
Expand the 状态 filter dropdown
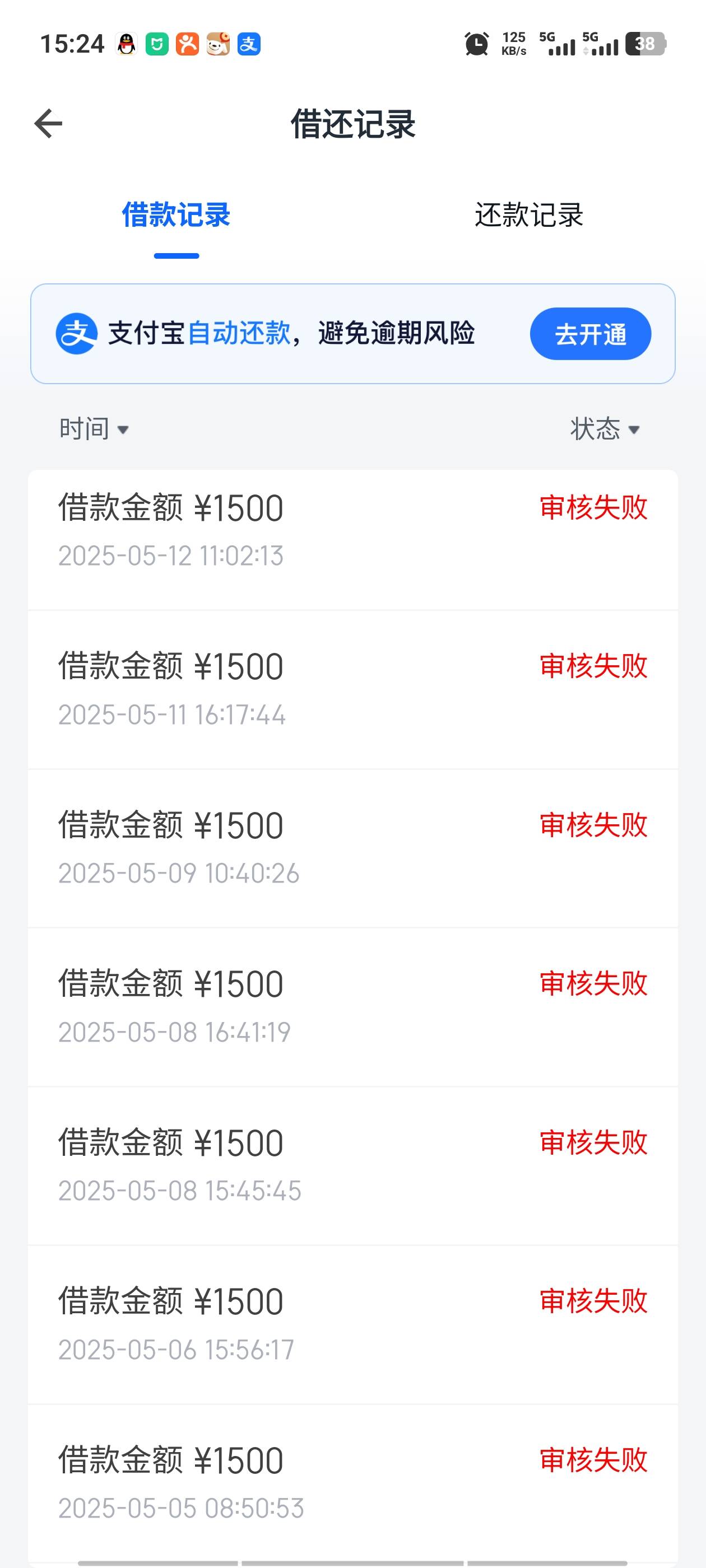[605, 429]
